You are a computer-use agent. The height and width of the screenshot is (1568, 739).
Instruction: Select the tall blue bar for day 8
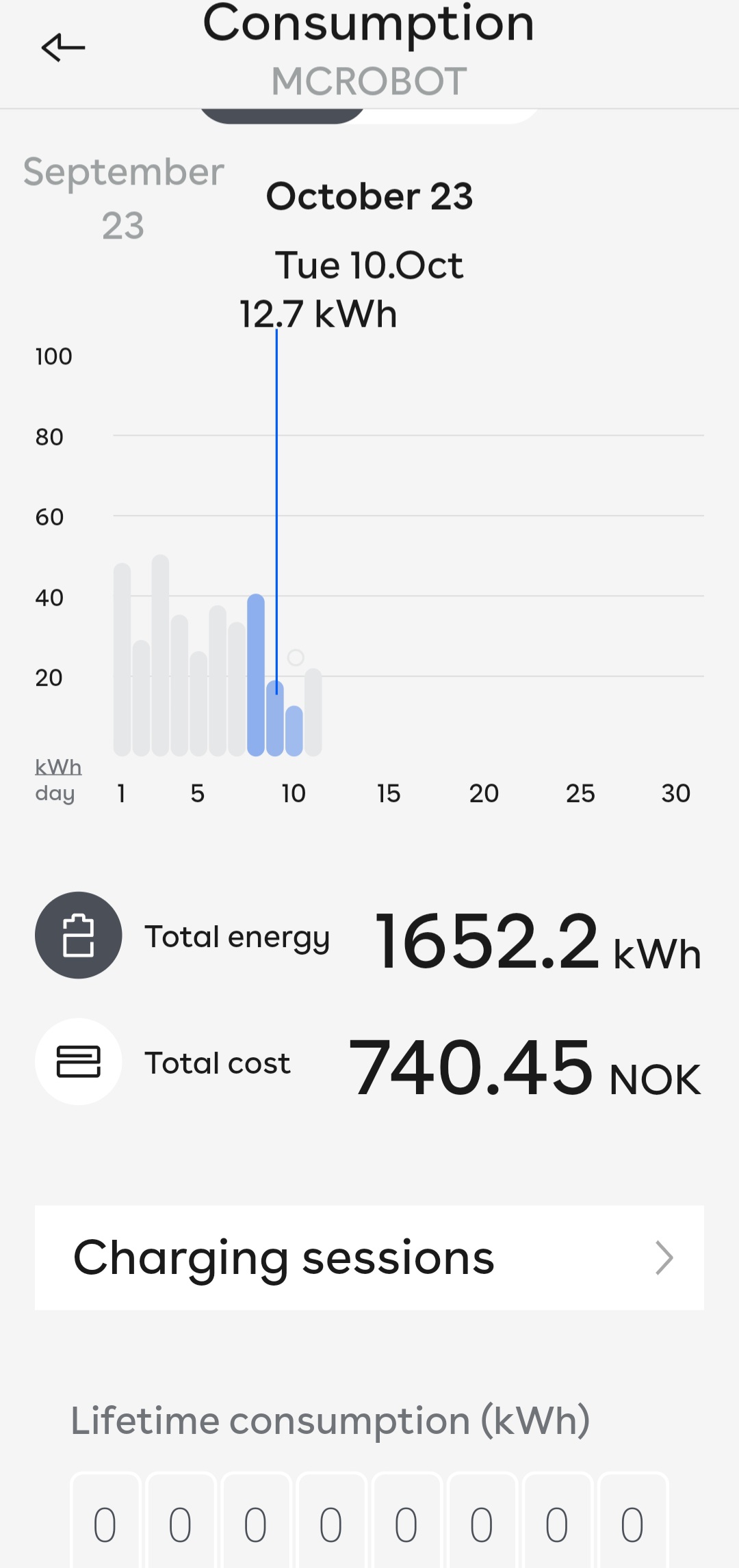[256, 675]
